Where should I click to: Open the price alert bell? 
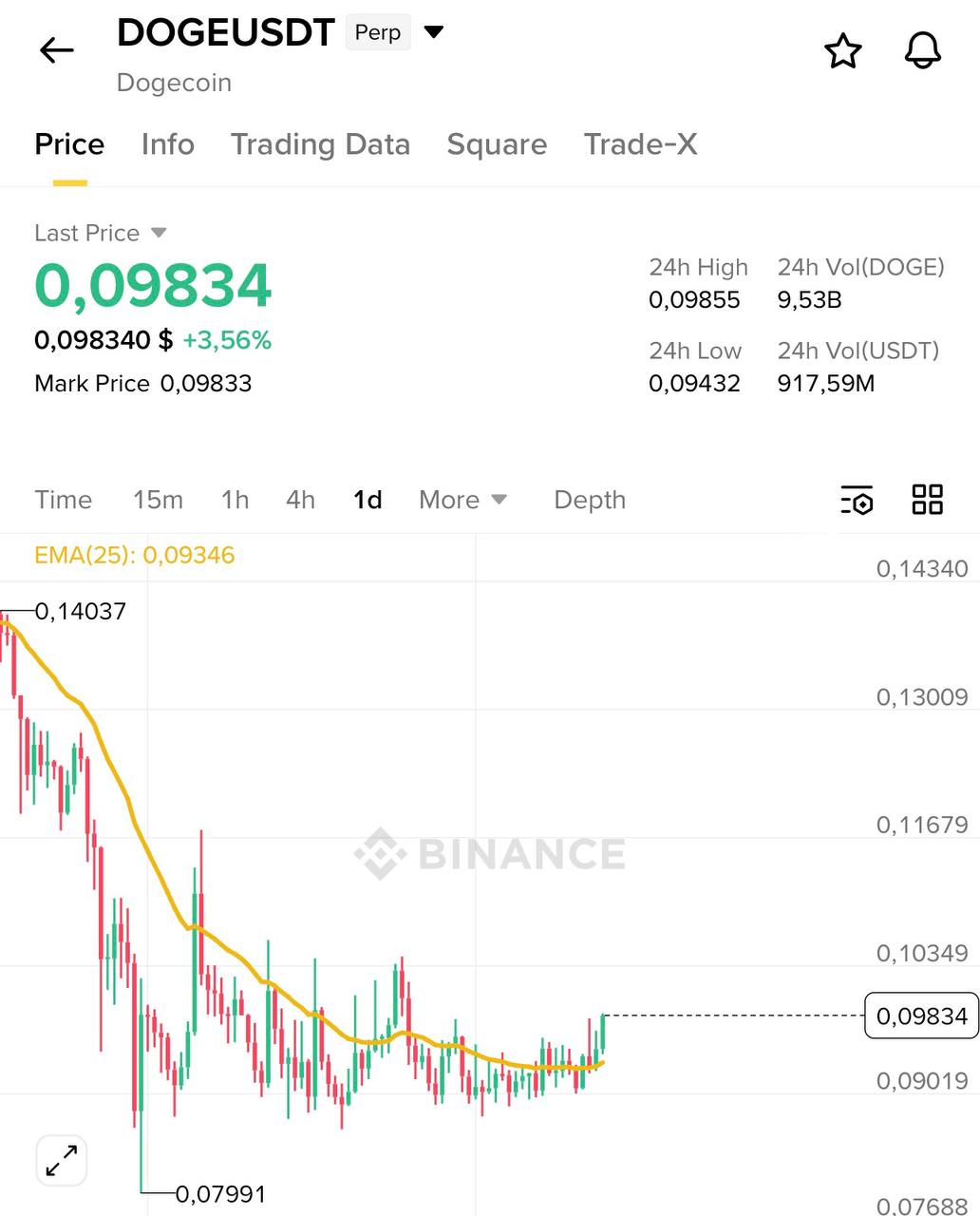pos(922,50)
